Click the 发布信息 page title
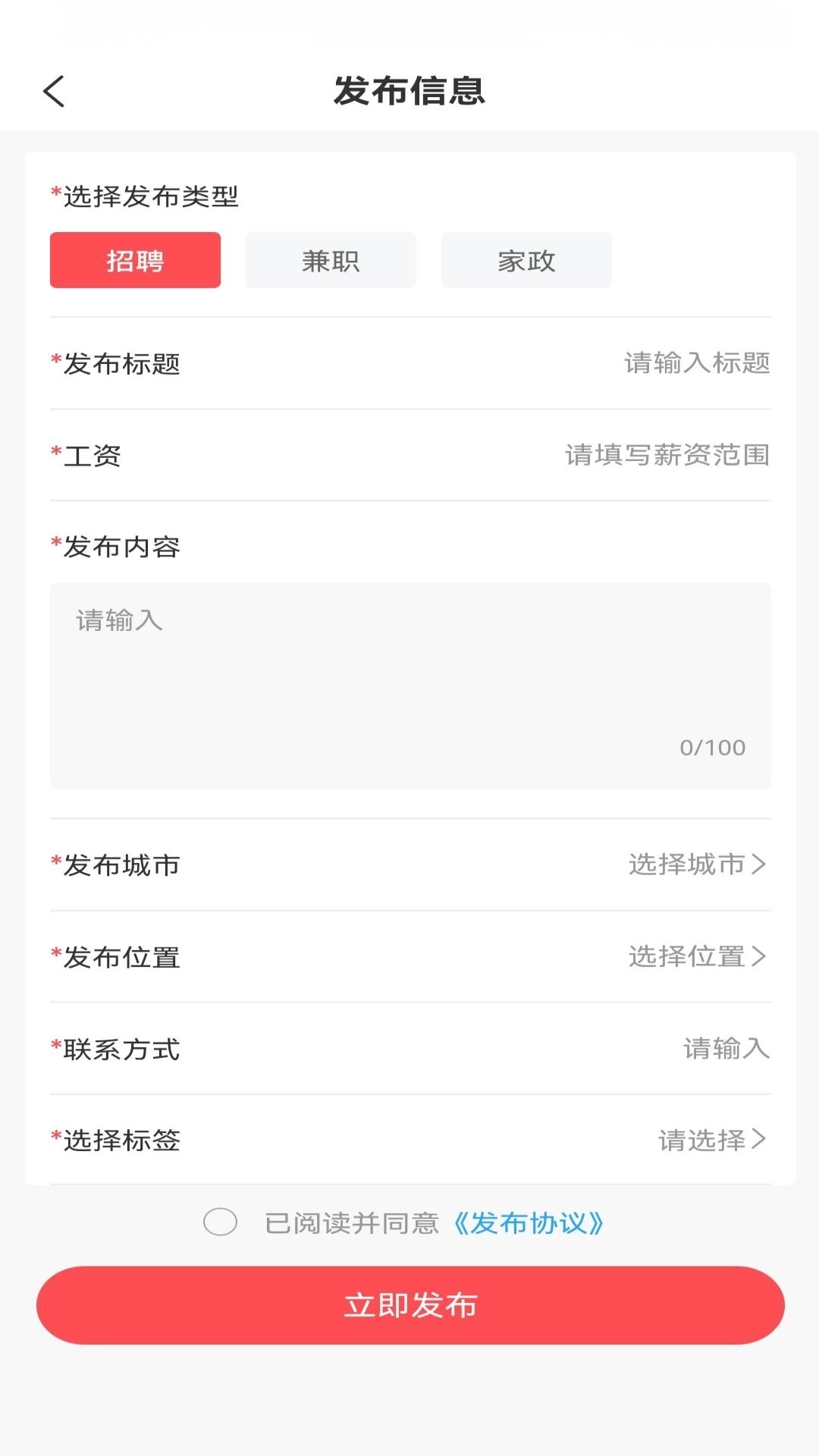819x1456 pixels. (409, 90)
